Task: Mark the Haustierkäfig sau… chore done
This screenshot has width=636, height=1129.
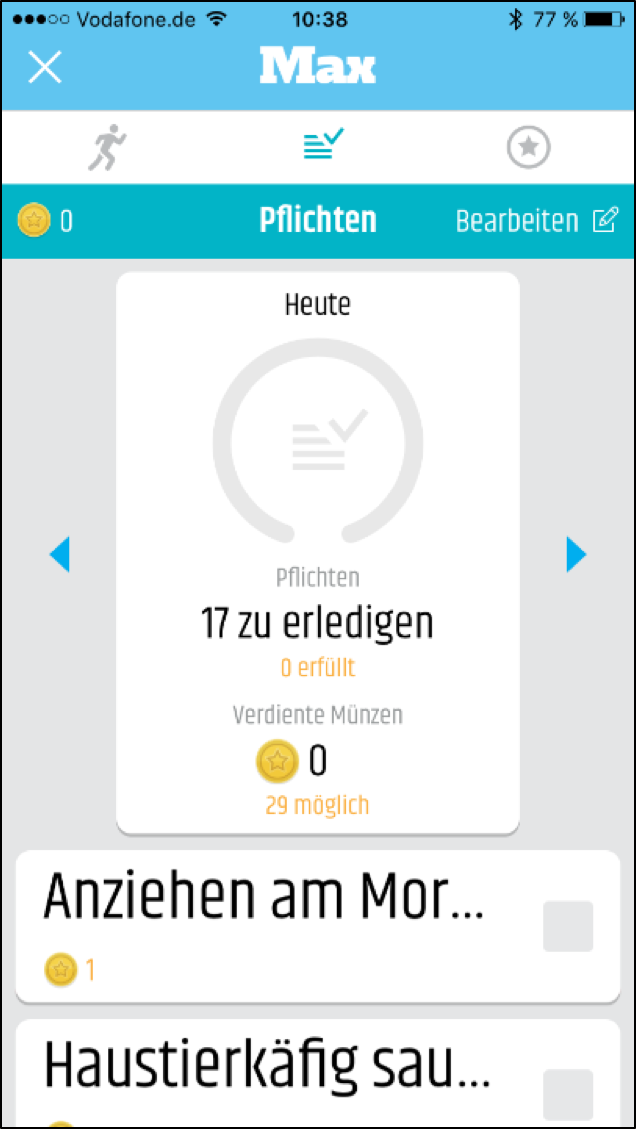Action: click(x=568, y=1092)
